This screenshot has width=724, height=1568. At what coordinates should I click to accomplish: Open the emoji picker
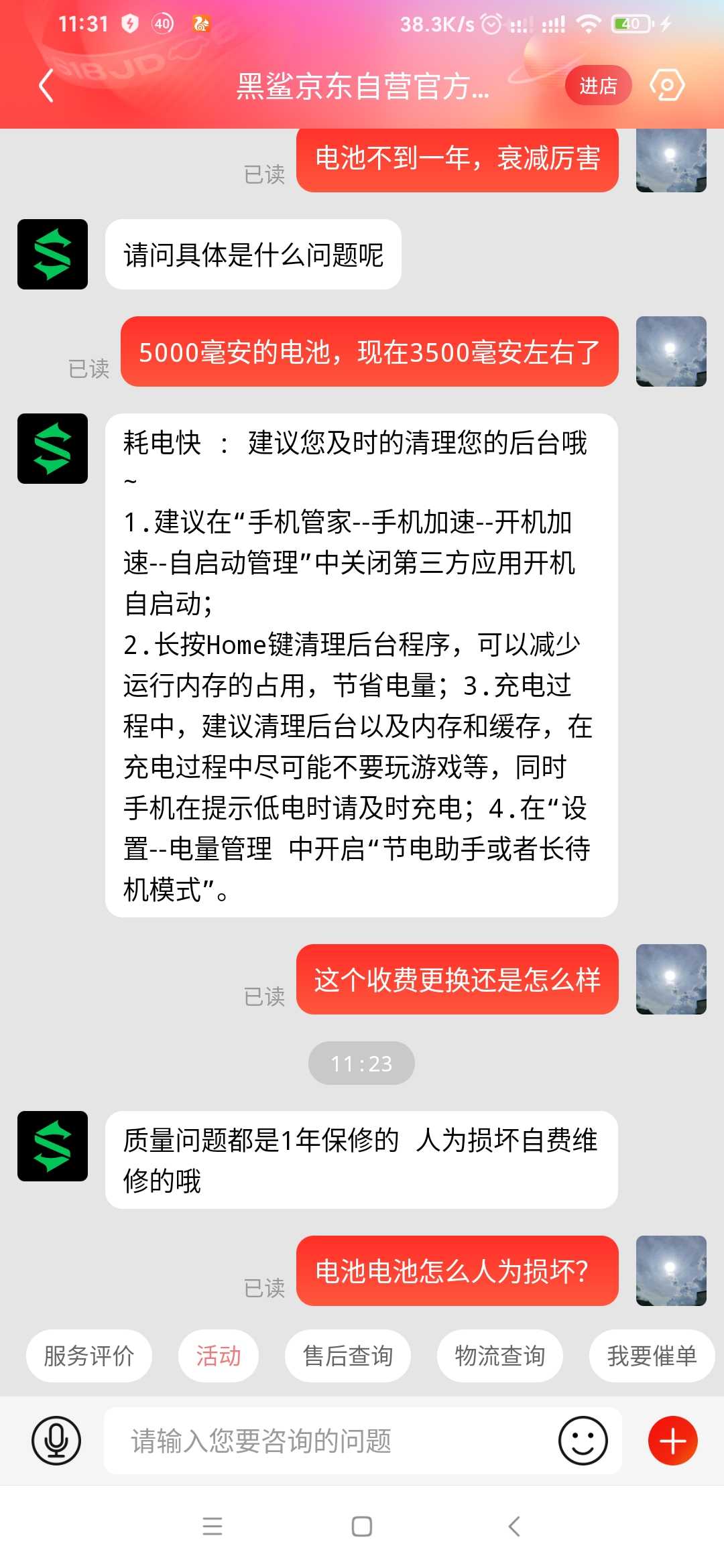coord(583,1441)
